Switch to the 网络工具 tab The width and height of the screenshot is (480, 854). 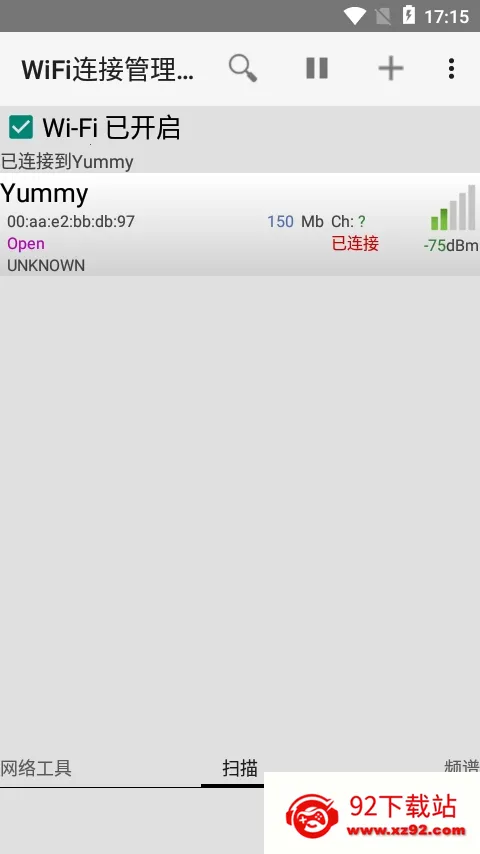[36, 768]
